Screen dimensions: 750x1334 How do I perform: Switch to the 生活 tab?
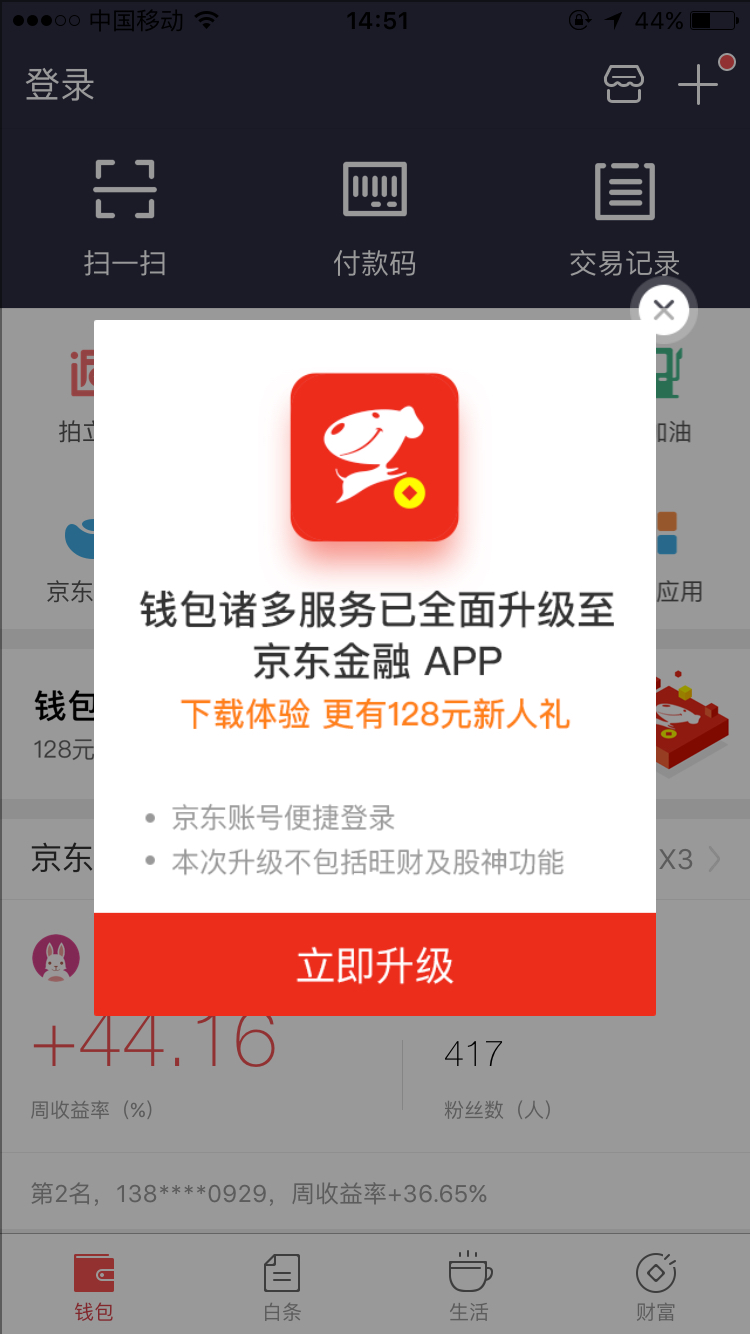(x=469, y=1286)
